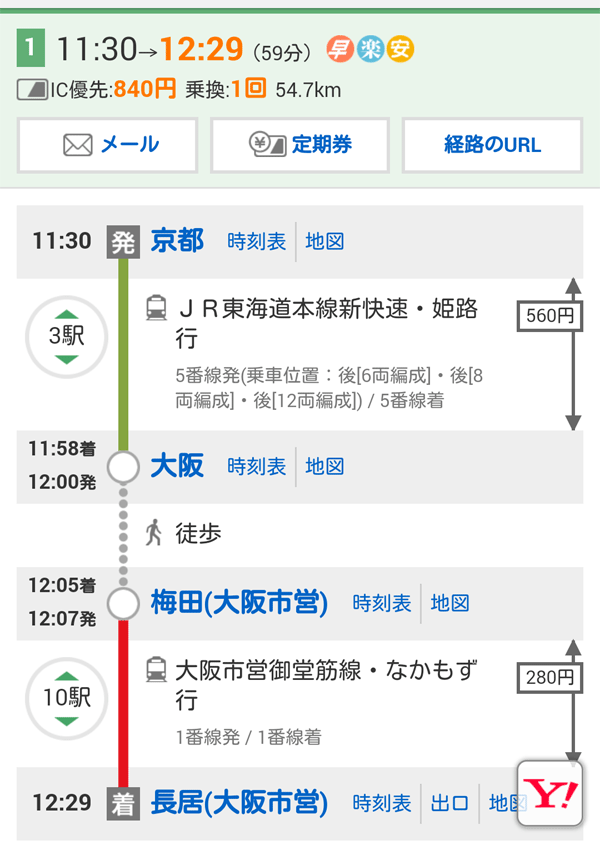The height and width of the screenshot is (845, 600).
Task: Tap the 経路のURL button
Action: [x=492, y=145]
